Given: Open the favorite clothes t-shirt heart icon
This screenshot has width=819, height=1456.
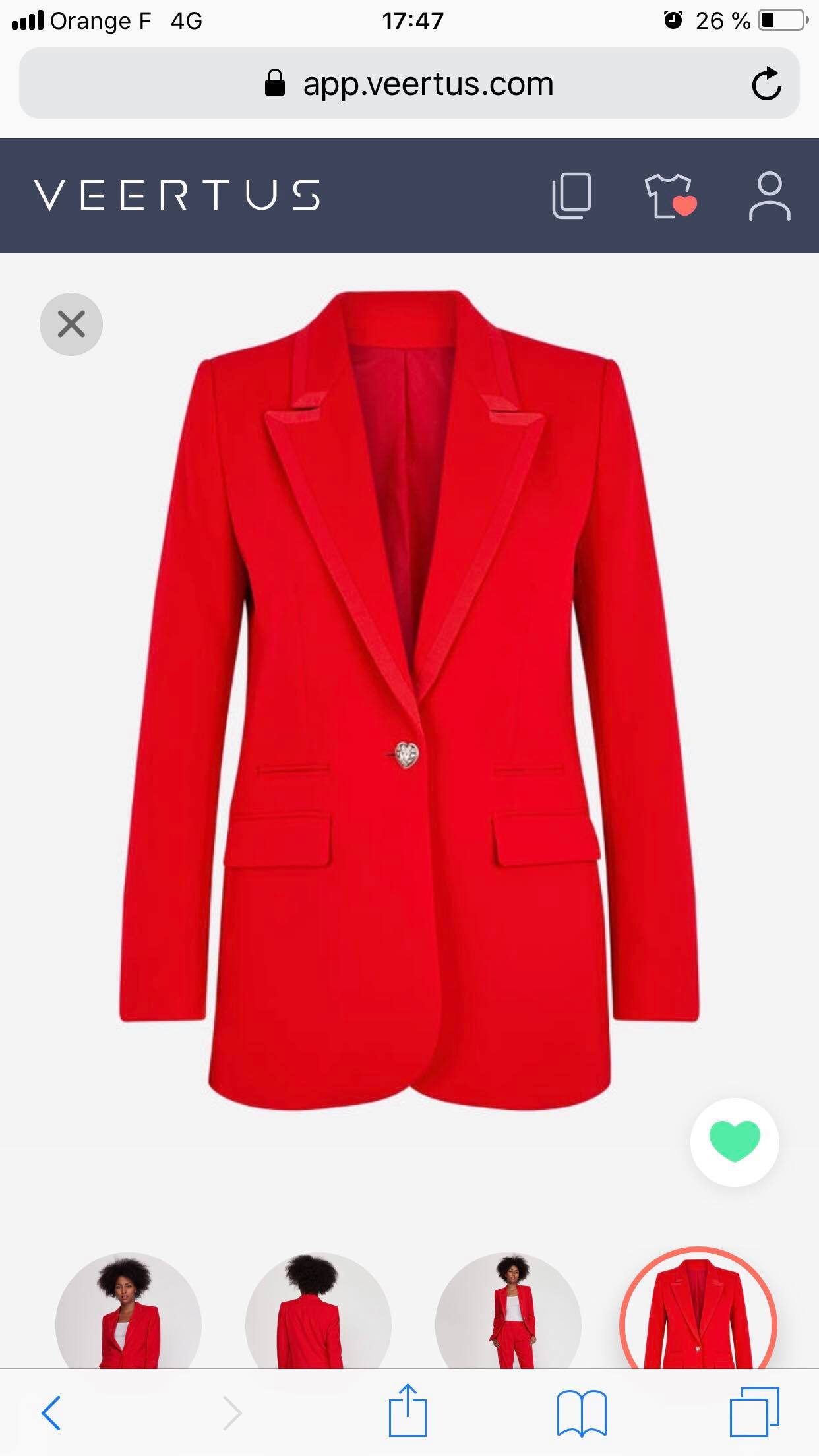Looking at the screenshot, I should [671, 196].
